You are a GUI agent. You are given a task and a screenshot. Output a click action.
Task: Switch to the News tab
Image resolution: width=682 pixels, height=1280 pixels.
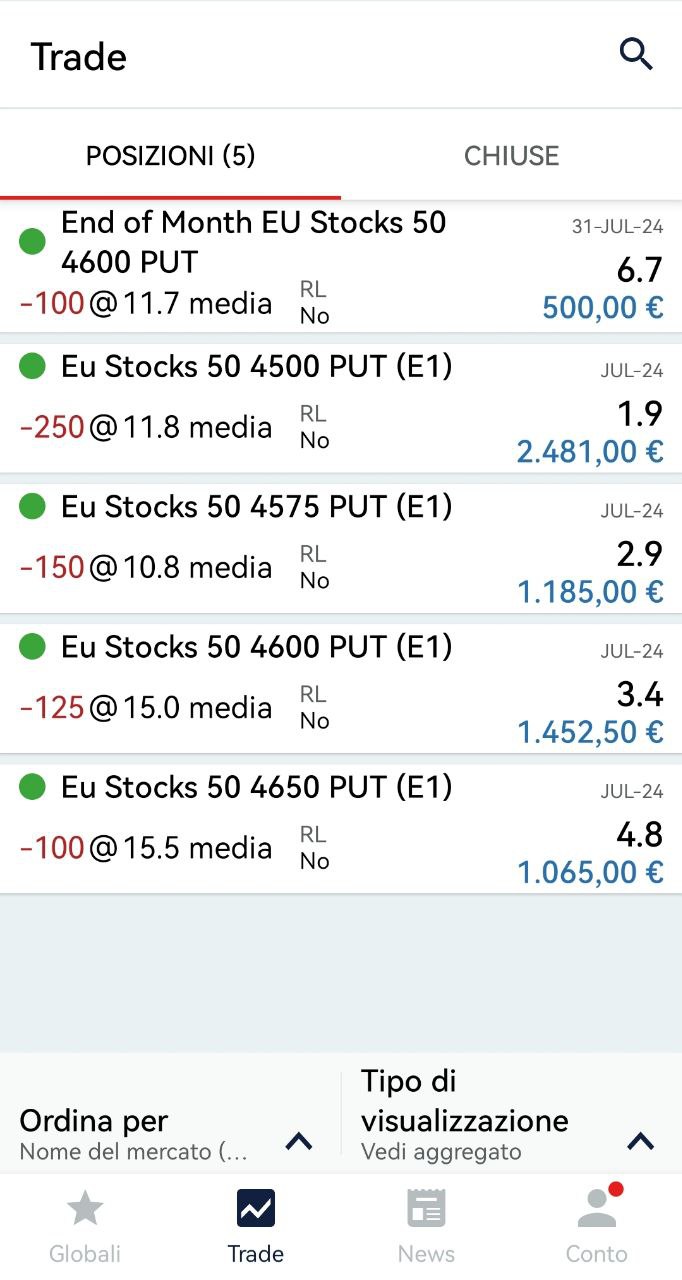click(426, 1226)
